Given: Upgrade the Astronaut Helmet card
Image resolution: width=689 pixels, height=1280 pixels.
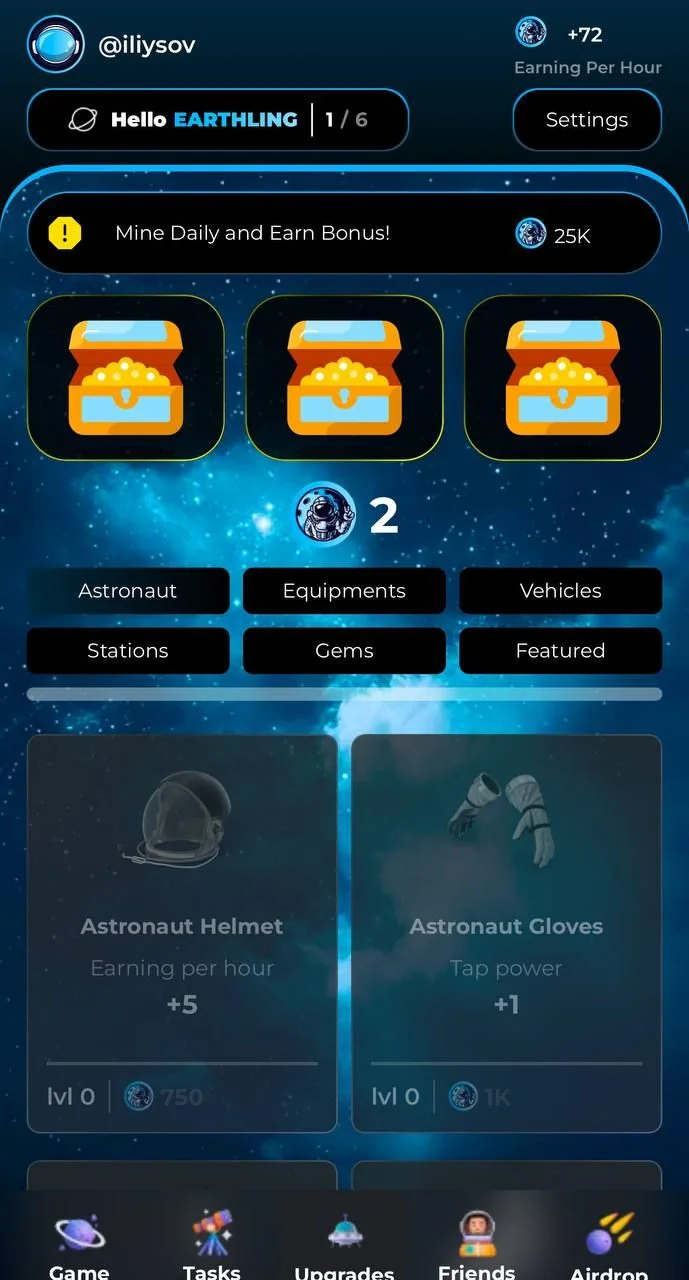Looking at the screenshot, I should tap(182, 934).
